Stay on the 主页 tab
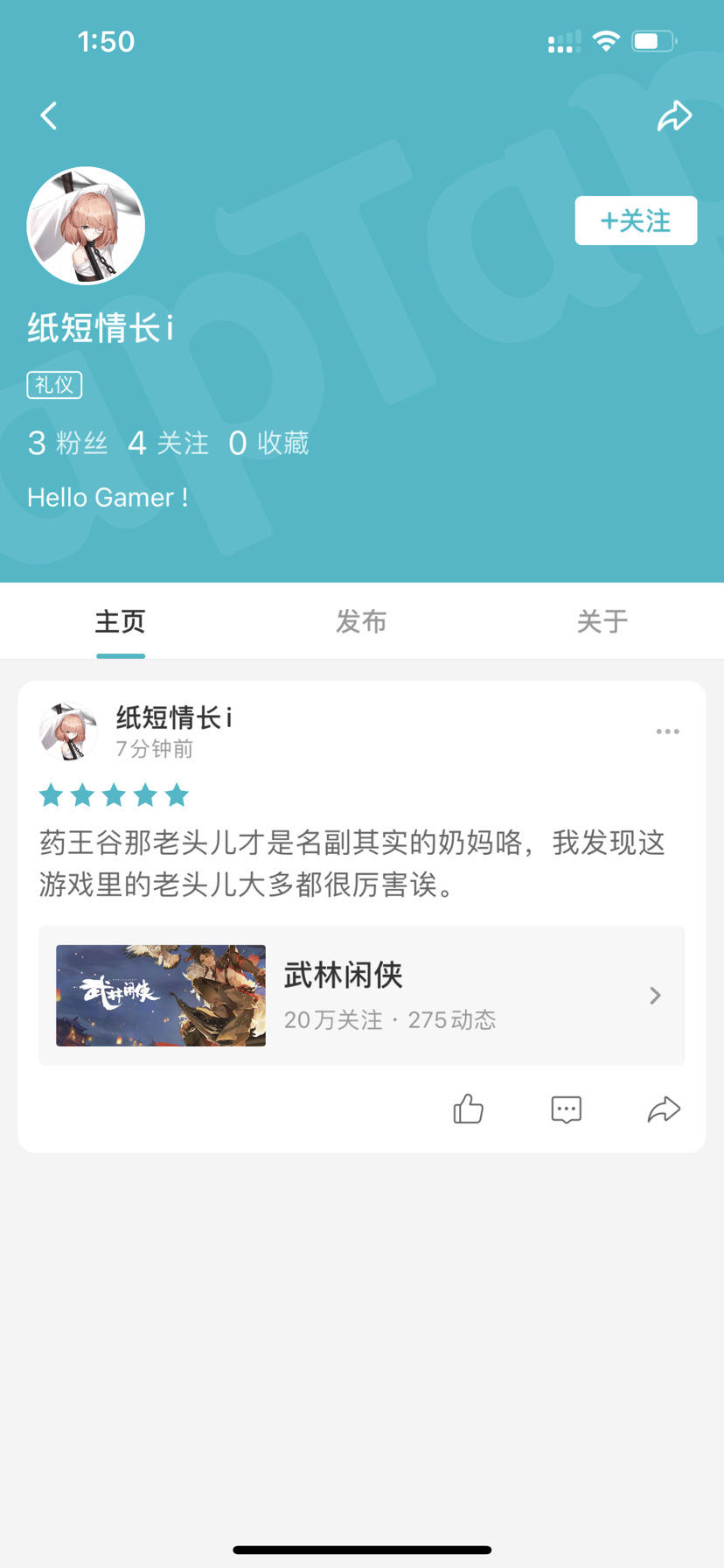 (x=120, y=621)
